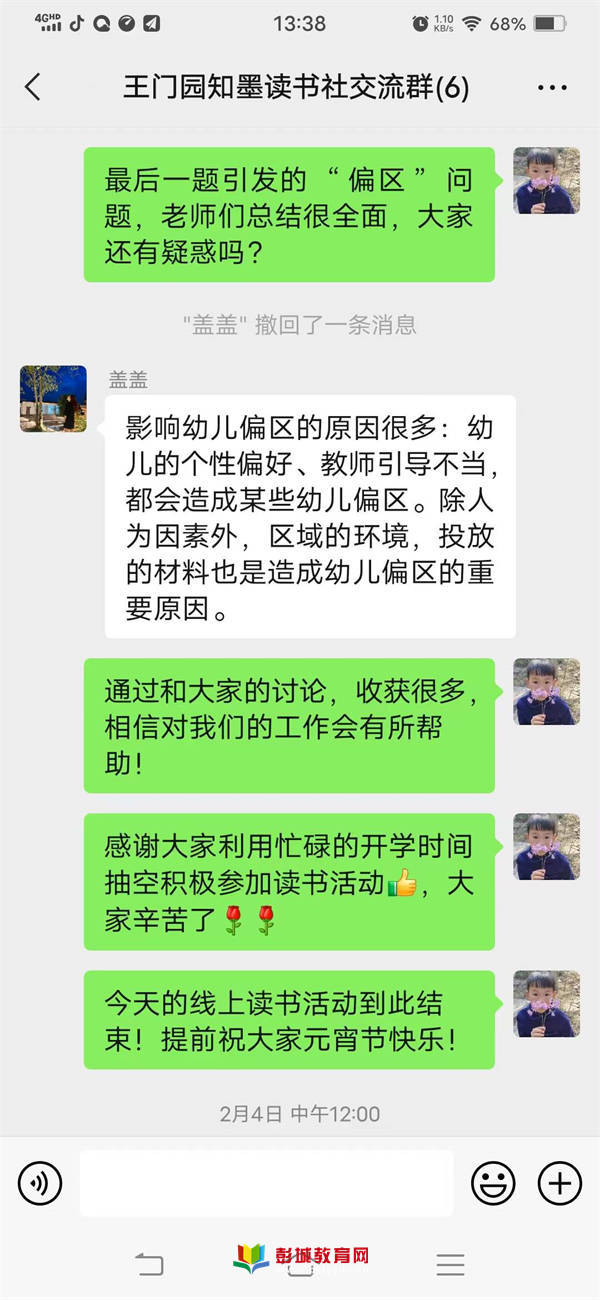The height and width of the screenshot is (1300, 600).
Task: Open 盖盖's profile avatar
Action: tap(53, 398)
